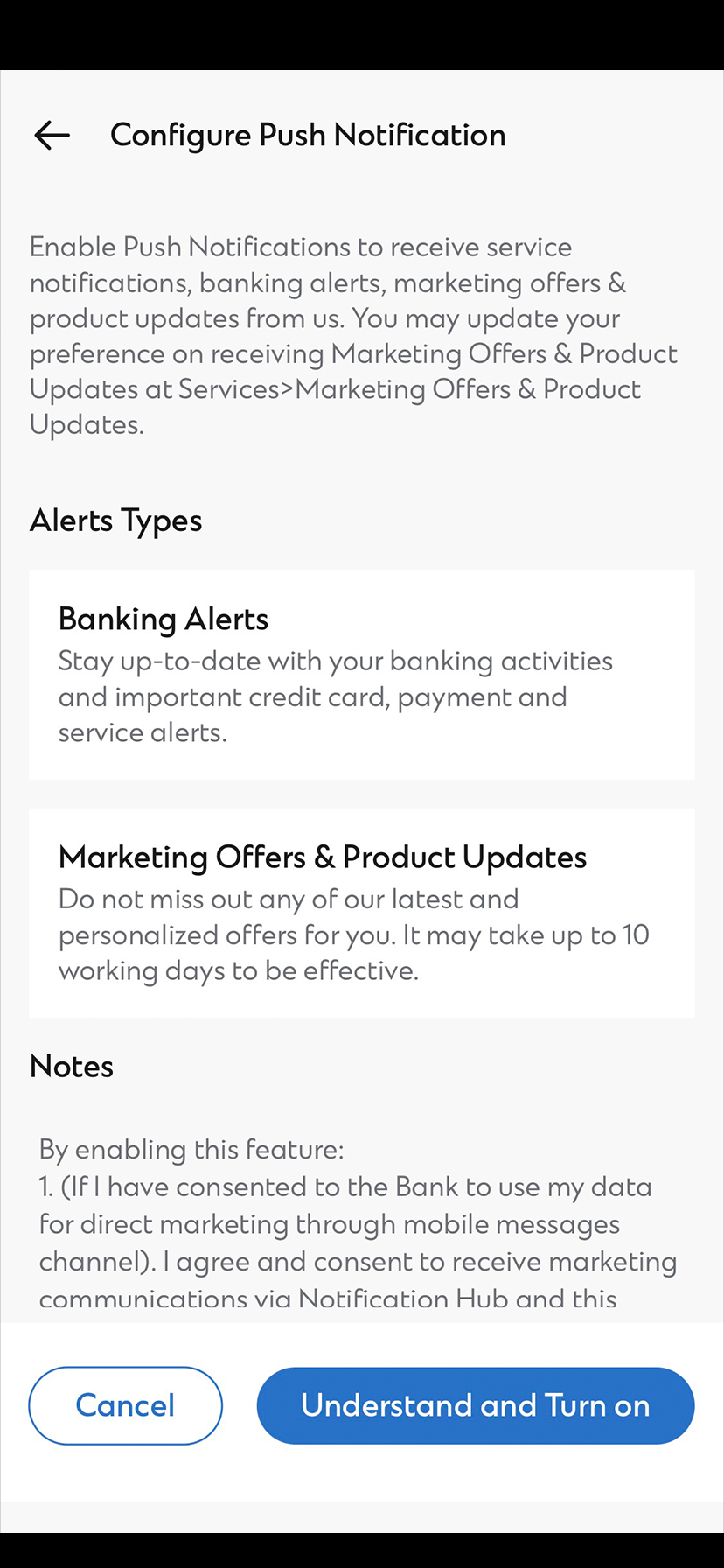The image size is (724, 1568).
Task: Tap the back arrow to exit configuration
Action: 51,135
